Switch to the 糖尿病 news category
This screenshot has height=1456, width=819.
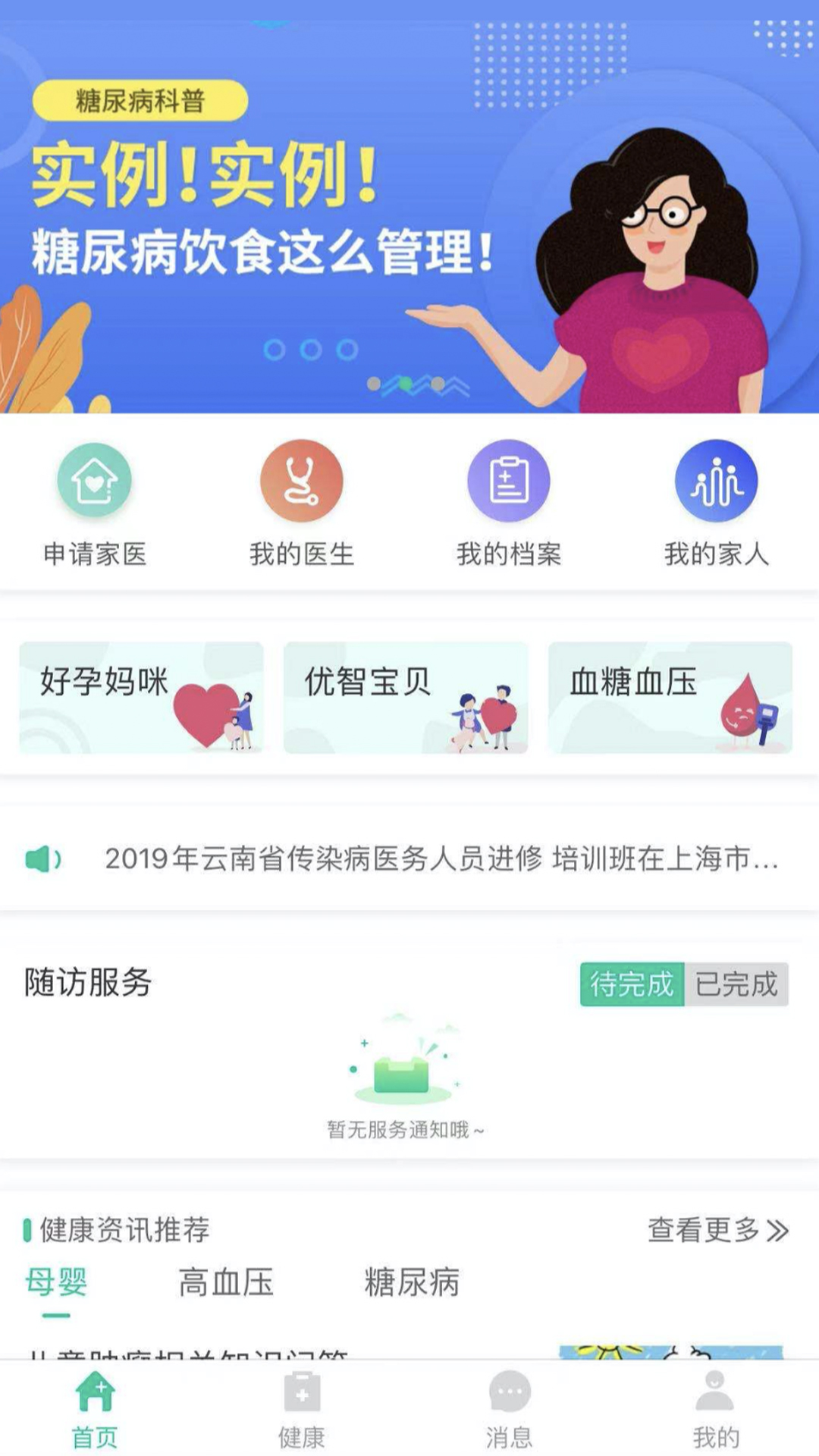(412, 1283)
